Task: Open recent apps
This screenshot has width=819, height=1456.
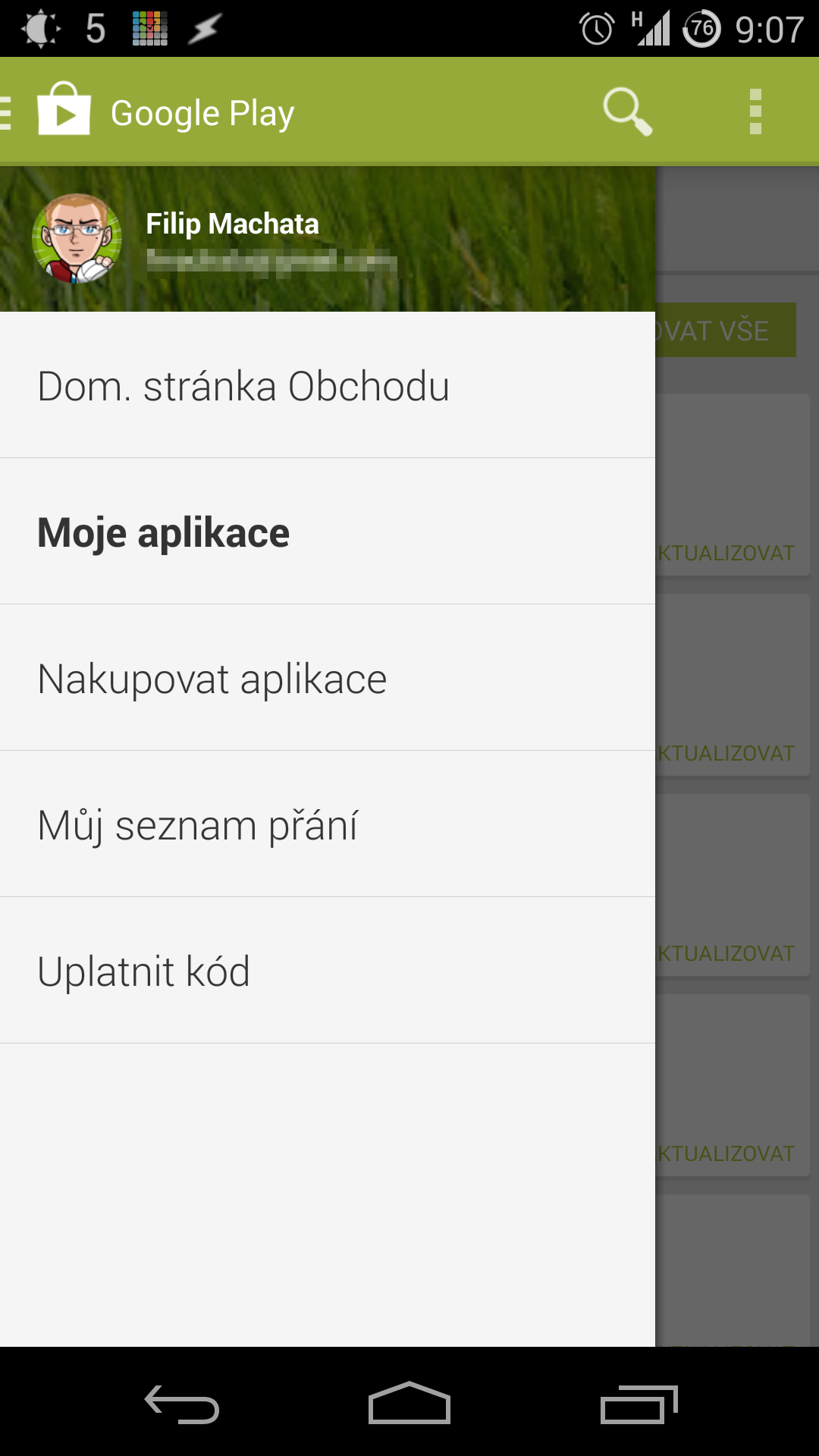Action: pyautogui.click(x=639, y=1404)
